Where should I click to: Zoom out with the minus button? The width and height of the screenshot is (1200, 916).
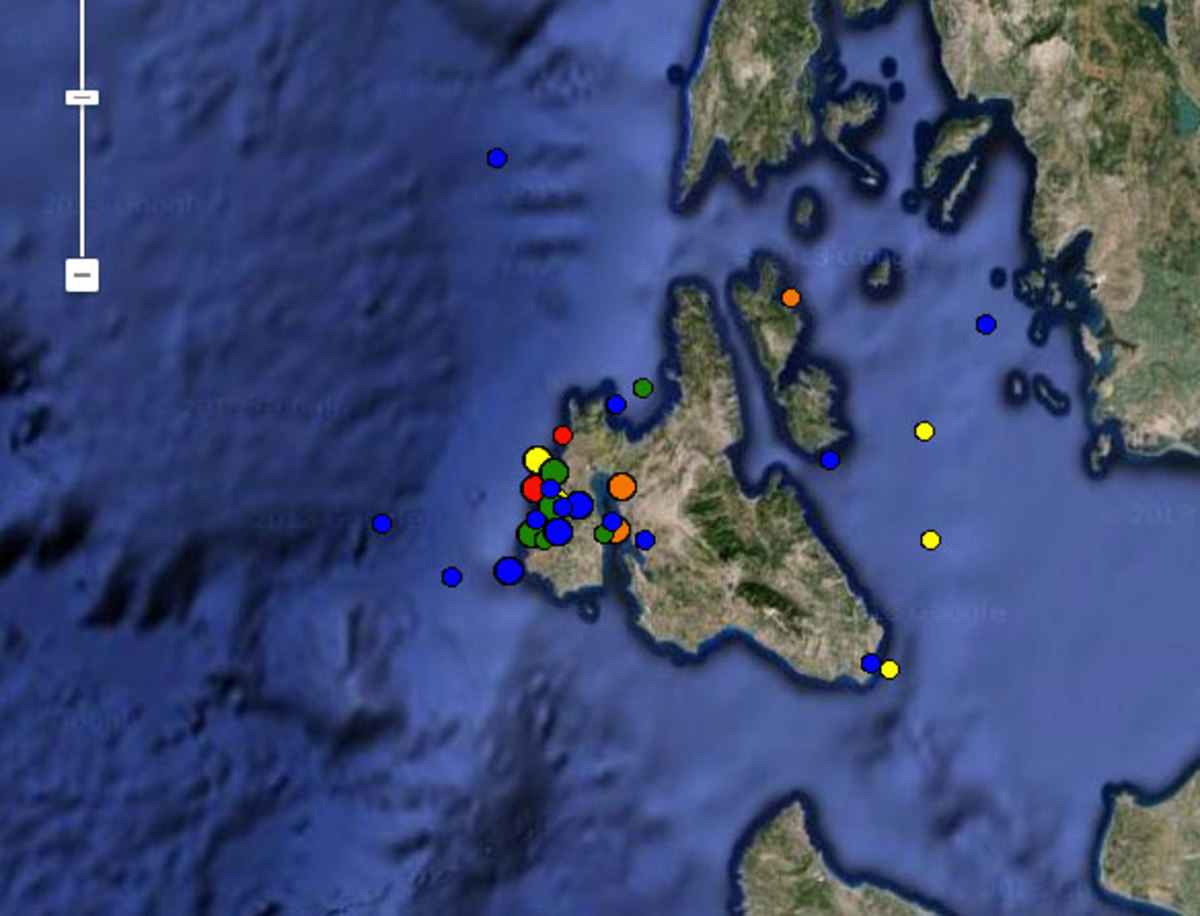pyautogui.click(x=82, y=274)
